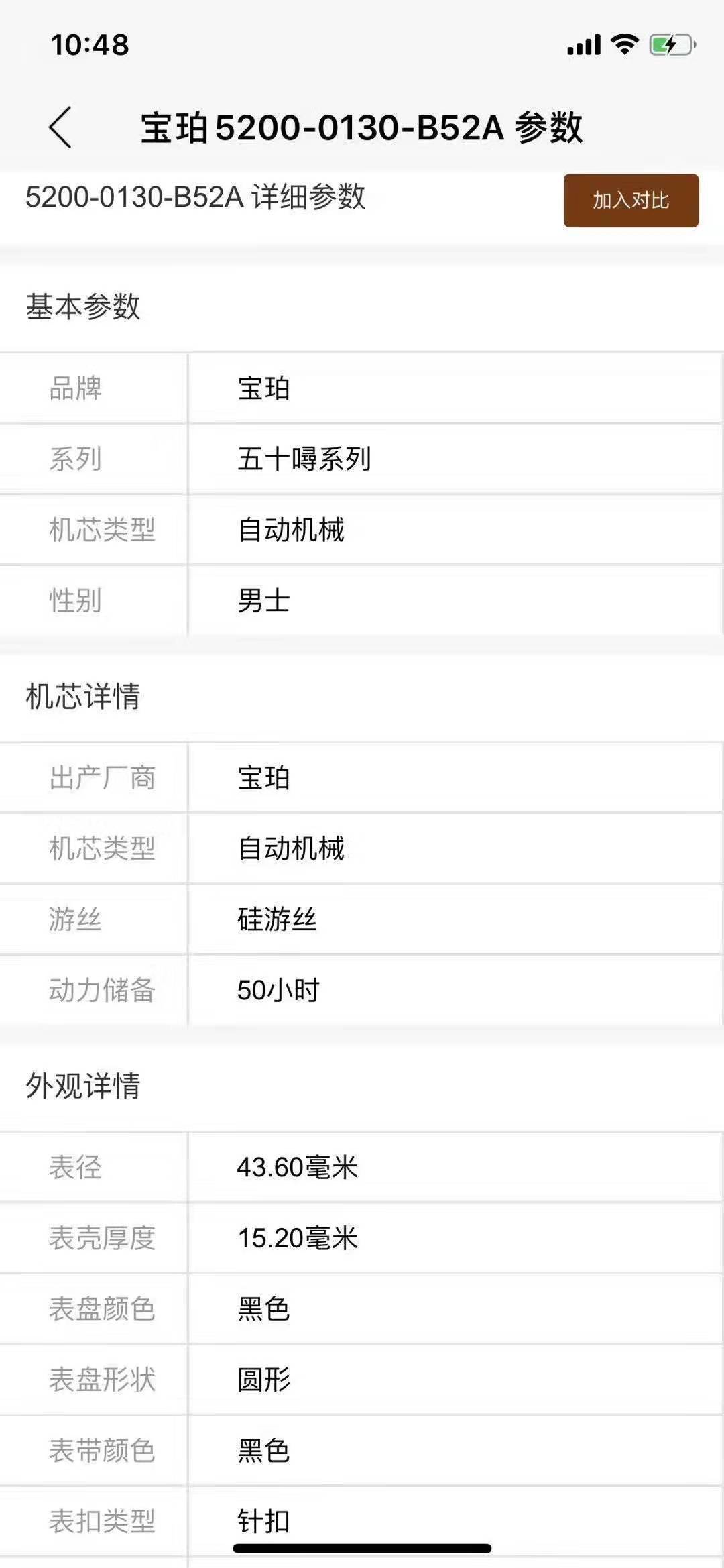724x1568 pixels.
Task: Go back using the arrow
Action: (x=60, y=127)
